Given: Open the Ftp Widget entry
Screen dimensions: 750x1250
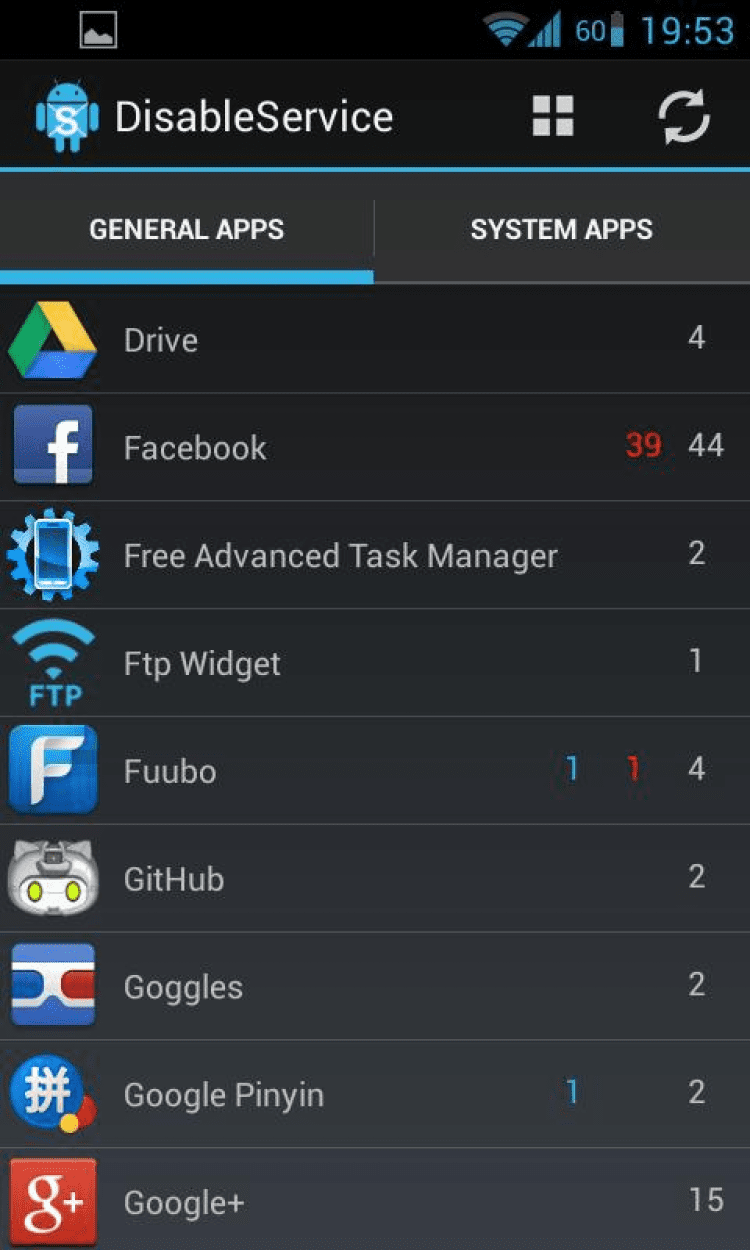Looking at the screenshot, I should [x=375, y=663].
